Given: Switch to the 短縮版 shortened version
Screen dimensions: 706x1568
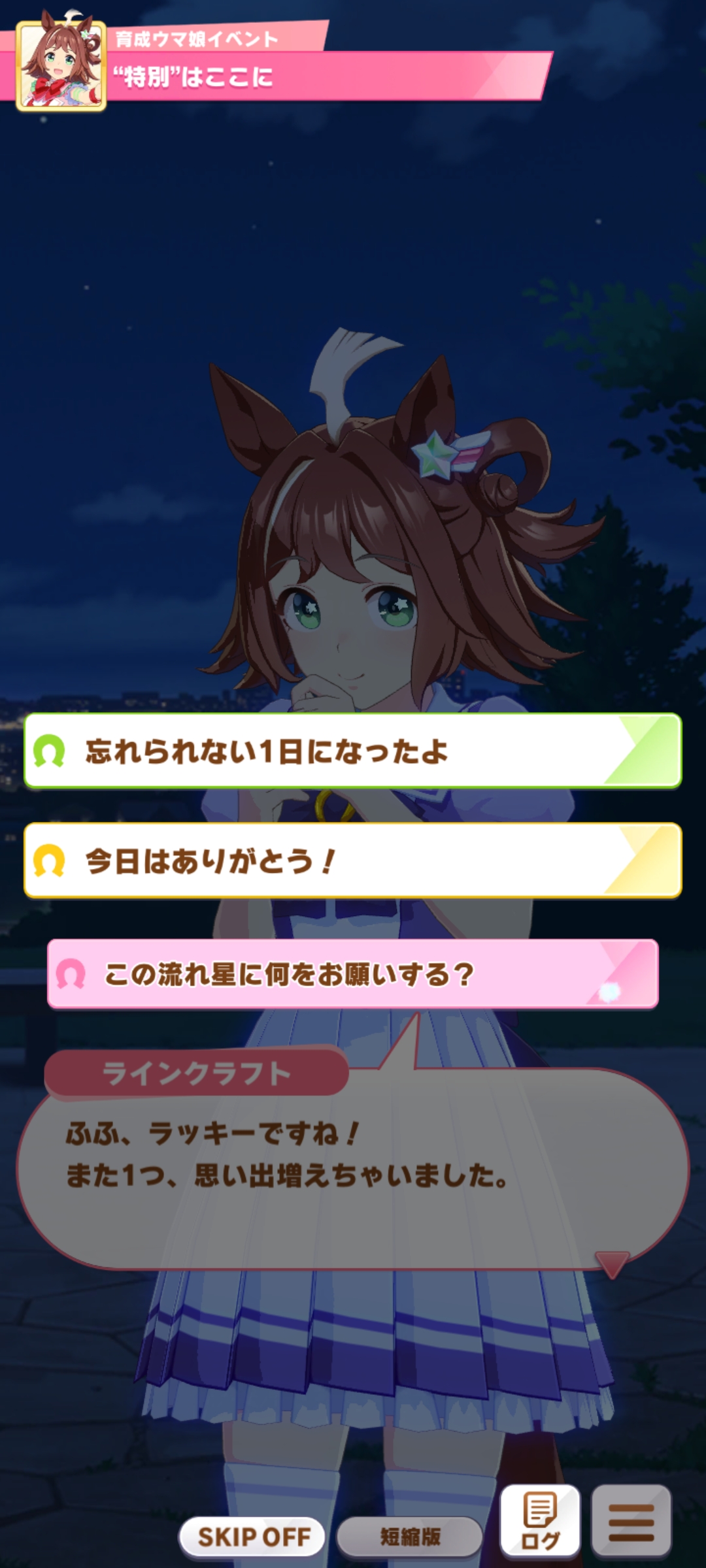Looking at the screenshot, I should (x=410, y=1537).
